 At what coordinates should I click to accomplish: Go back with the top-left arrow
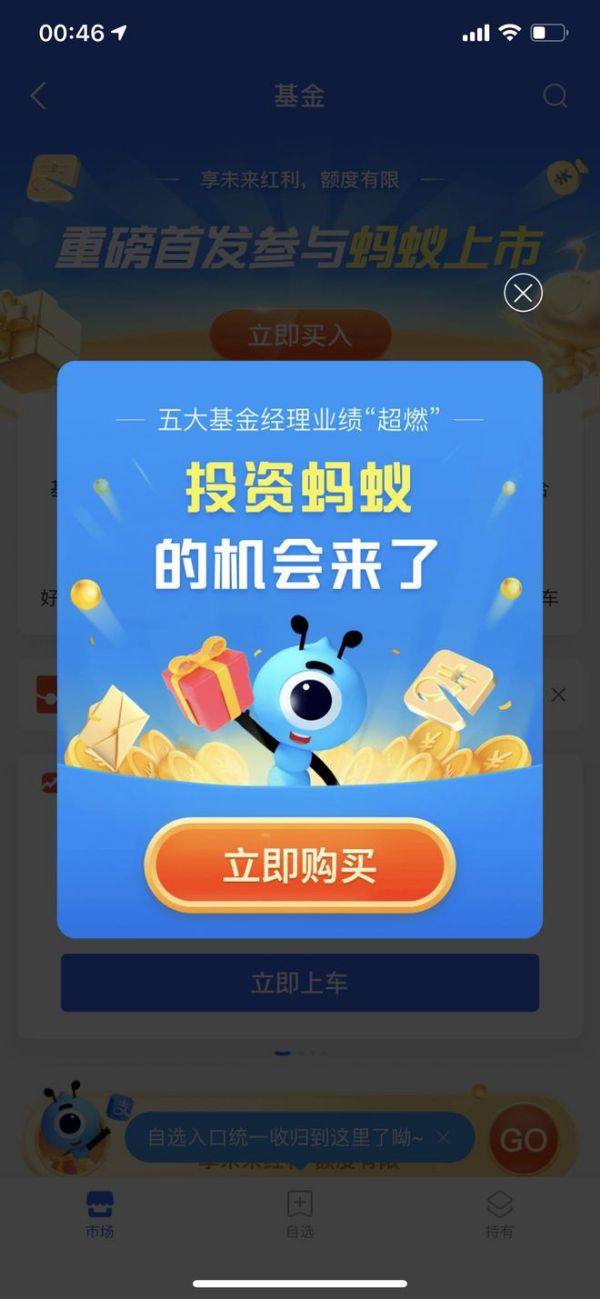[x=38, y=96]
